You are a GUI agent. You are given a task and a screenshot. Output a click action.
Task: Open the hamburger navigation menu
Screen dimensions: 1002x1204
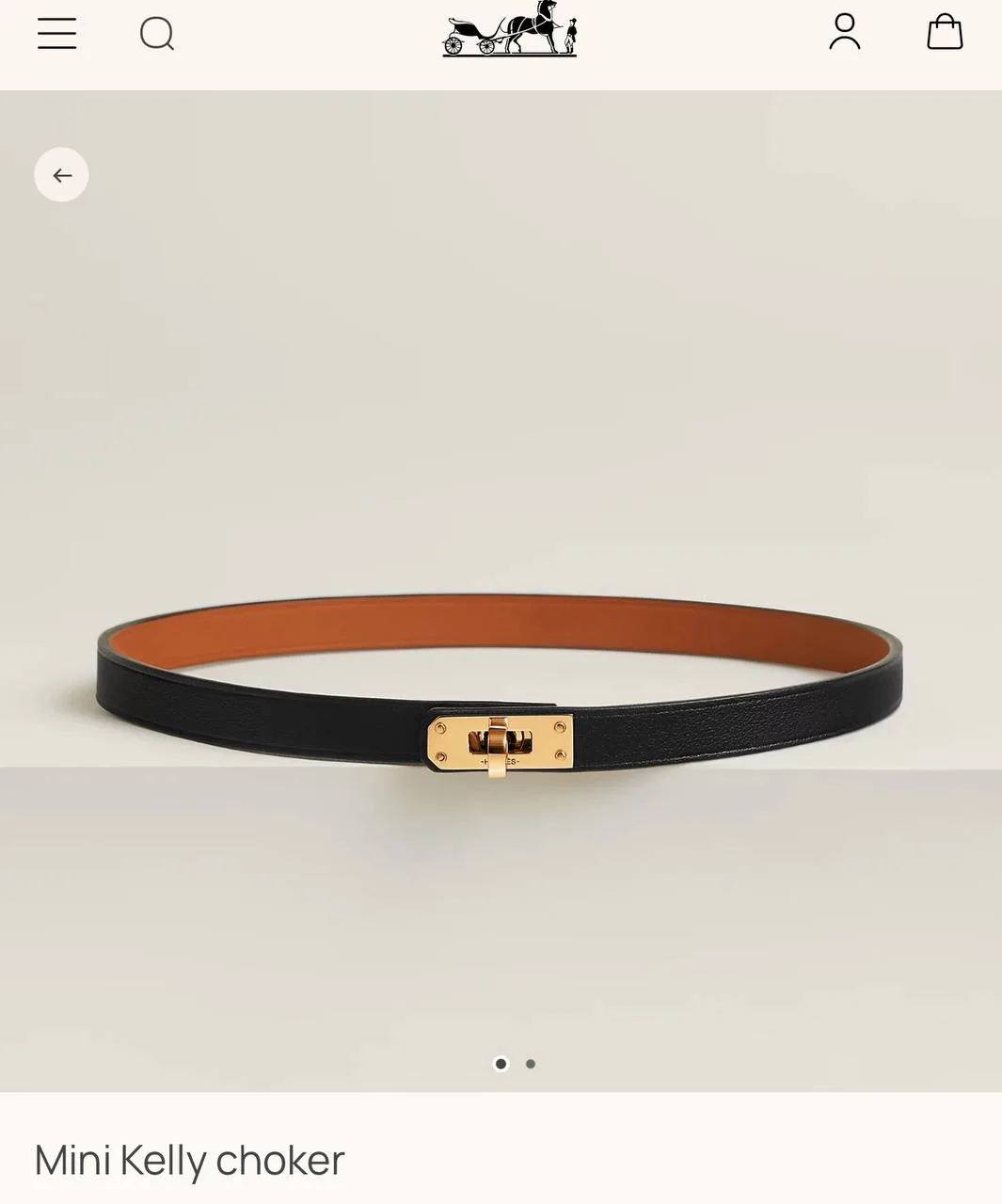coord(56,33)
